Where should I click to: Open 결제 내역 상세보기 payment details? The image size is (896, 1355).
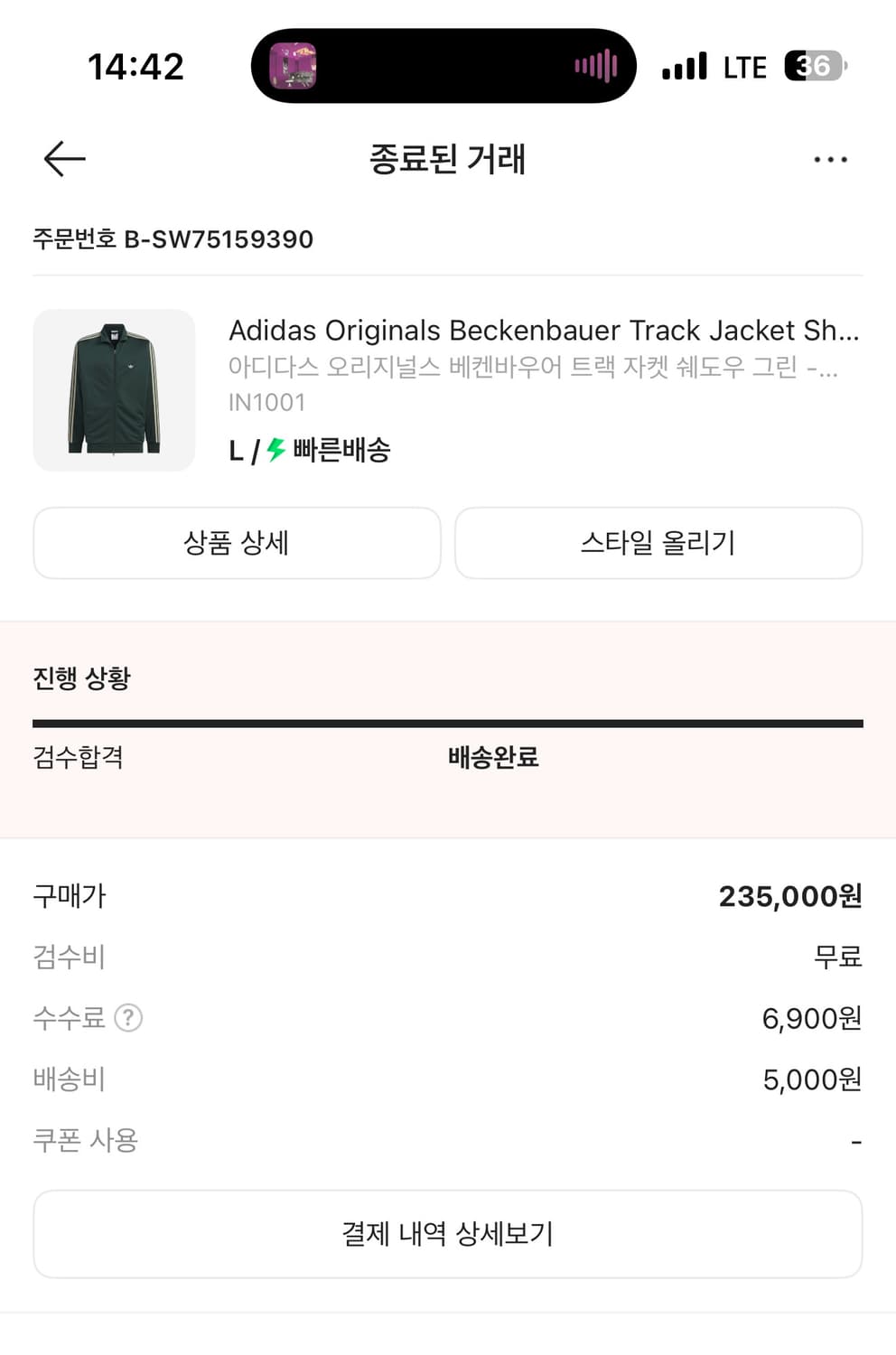[448, 1233]
